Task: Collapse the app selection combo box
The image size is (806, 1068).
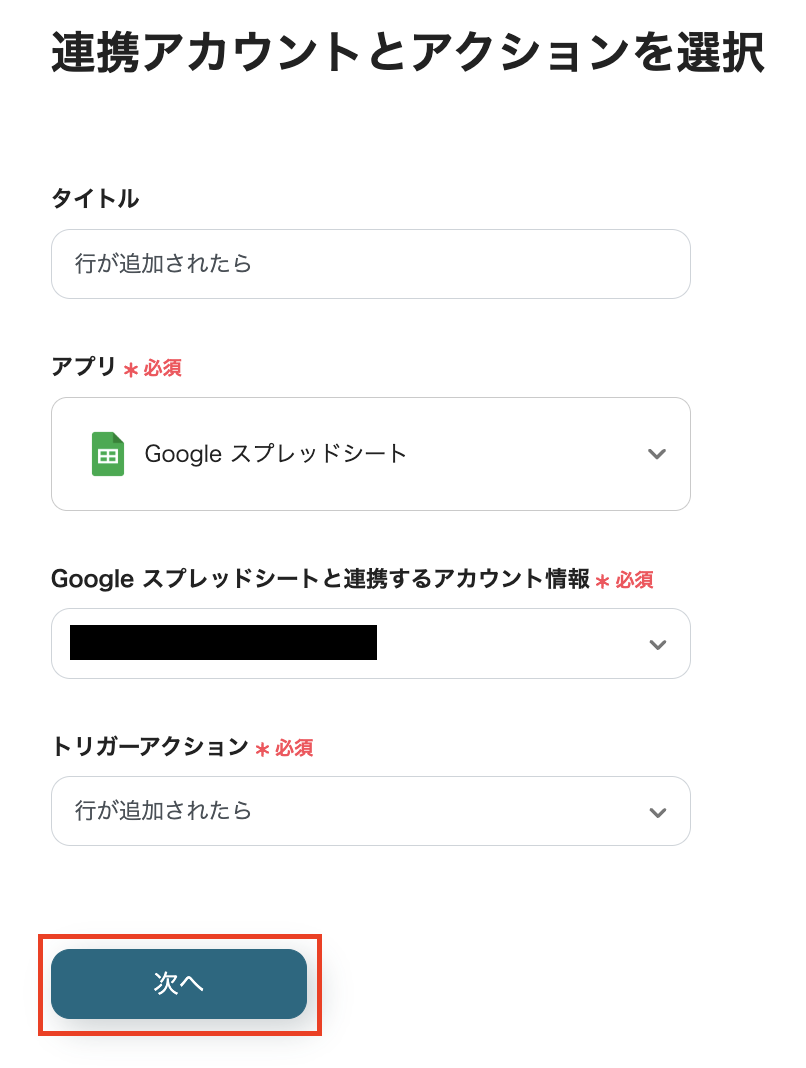Action: 657,454
